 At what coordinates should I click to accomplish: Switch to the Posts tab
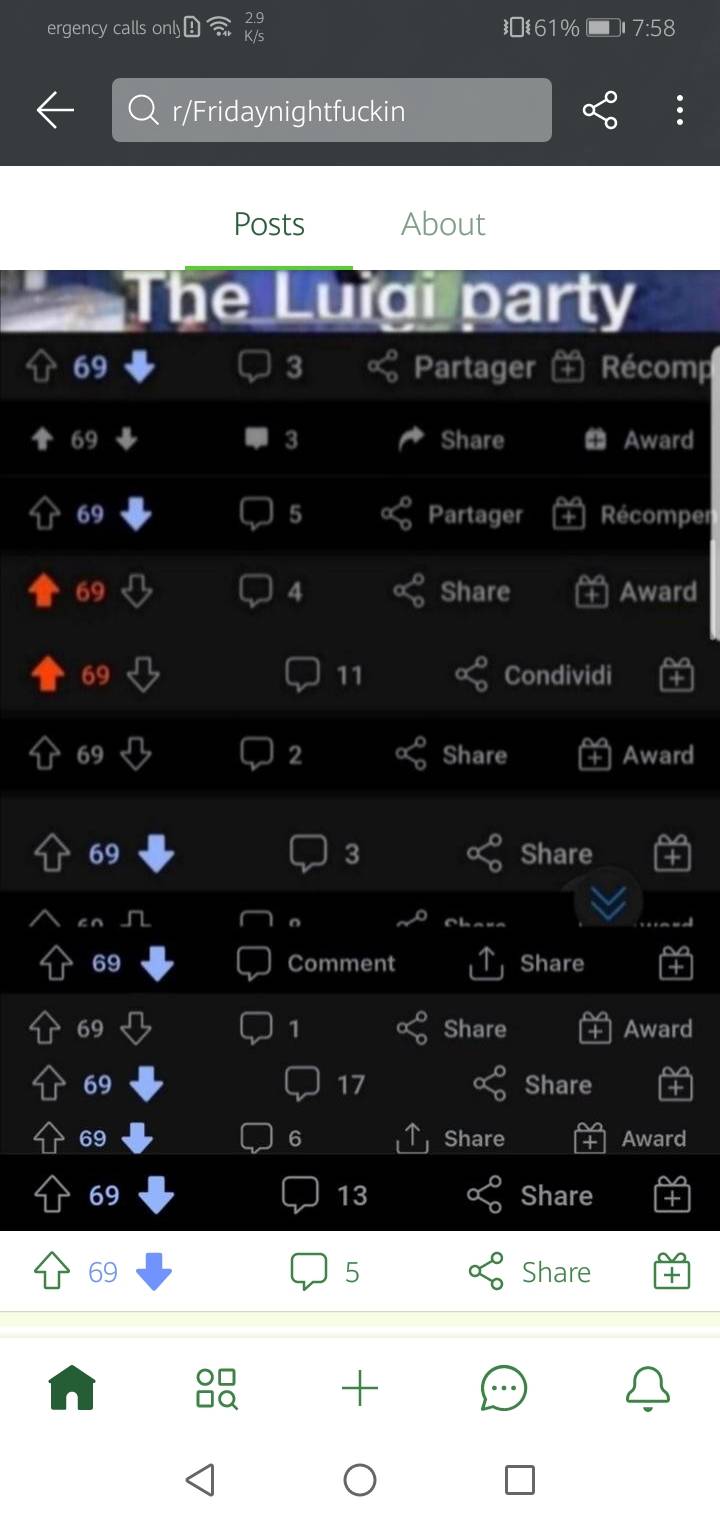coord(269,224)
